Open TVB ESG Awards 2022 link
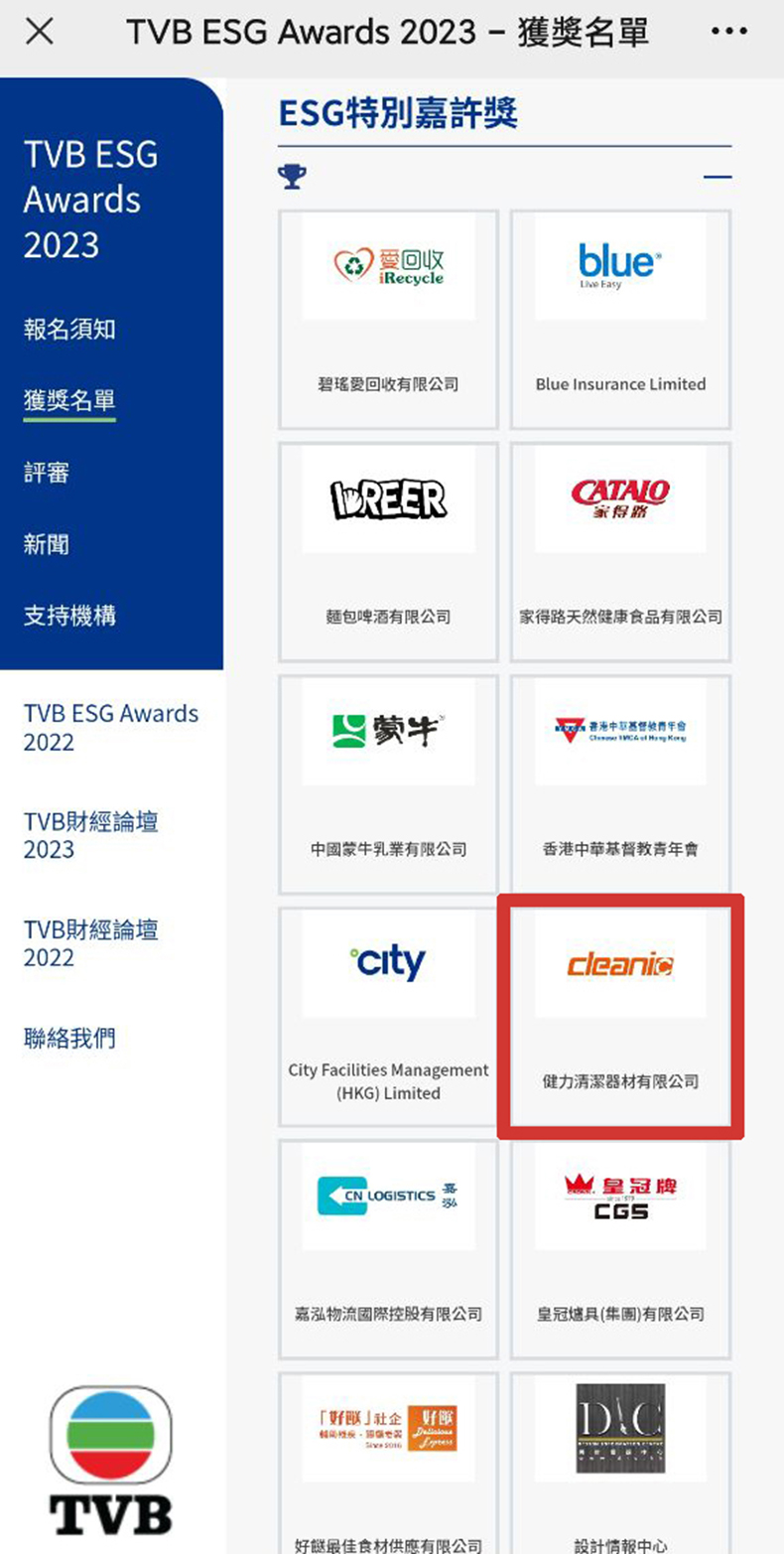 pos(110,727)
